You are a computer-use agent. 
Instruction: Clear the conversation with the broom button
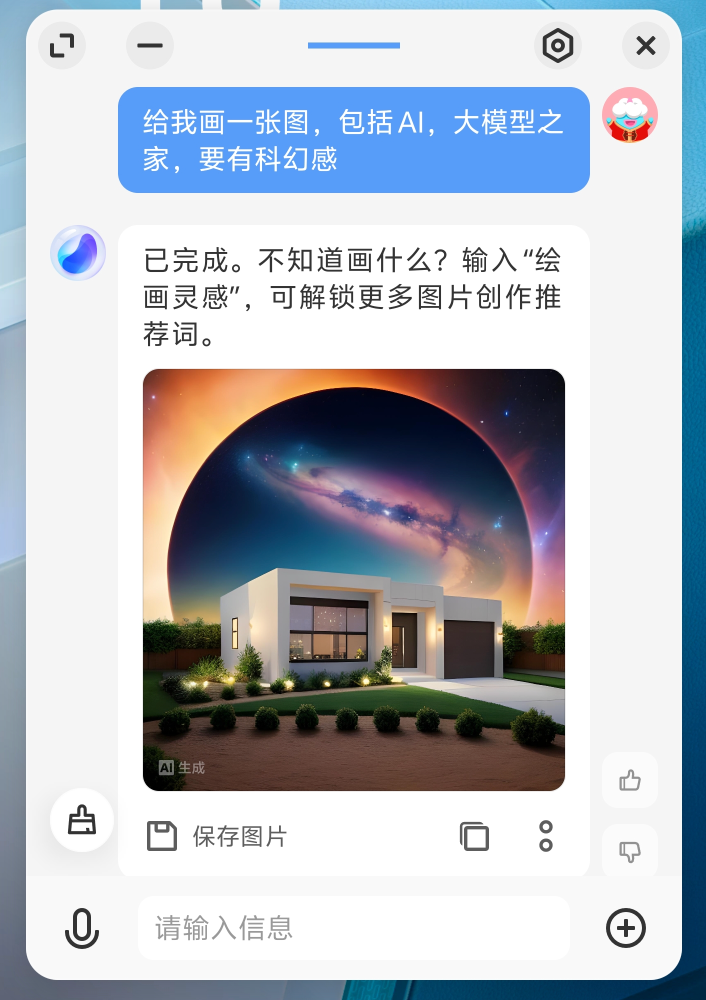(82, 820)
